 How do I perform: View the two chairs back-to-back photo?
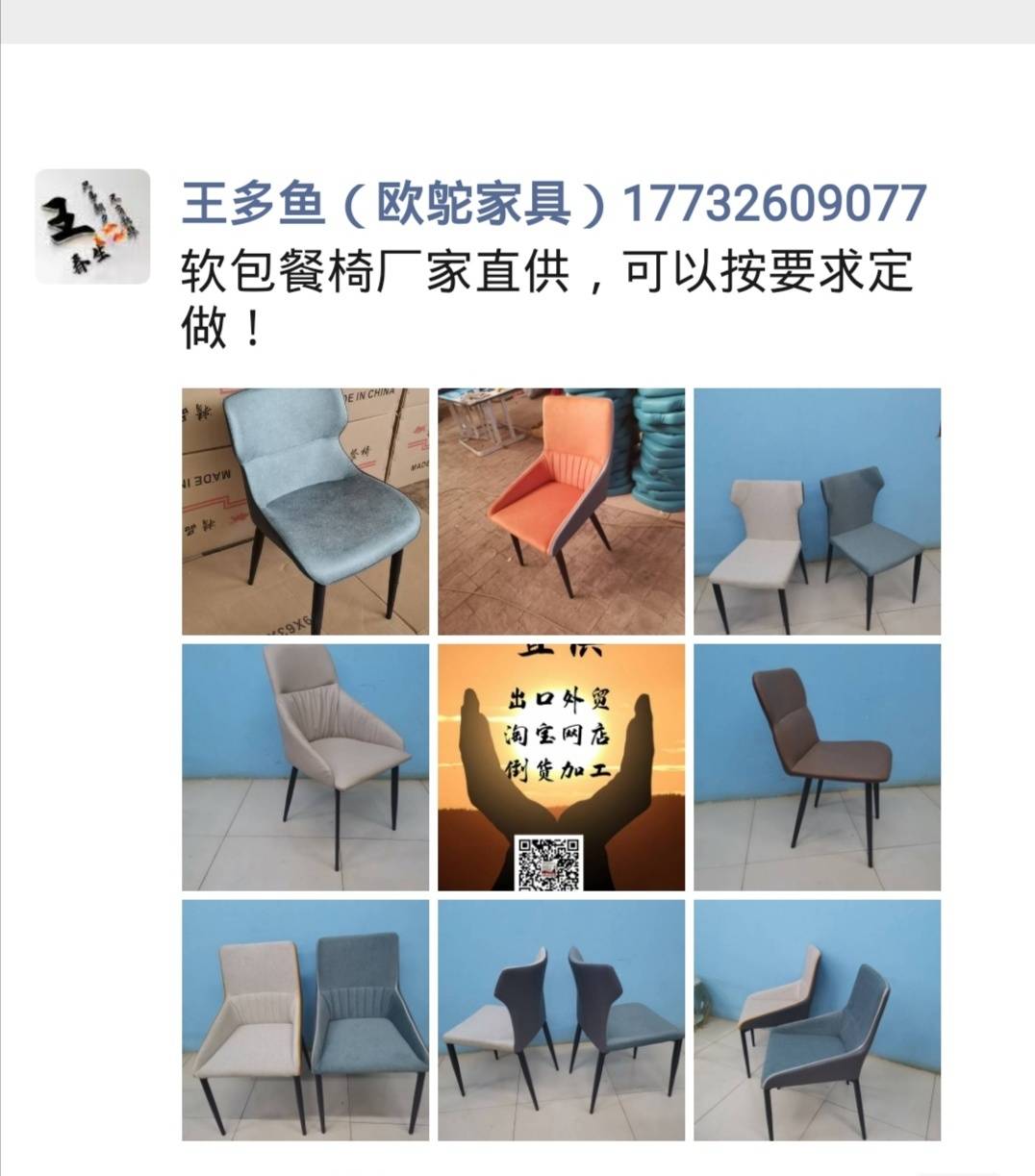click(x=561, y=1020)
